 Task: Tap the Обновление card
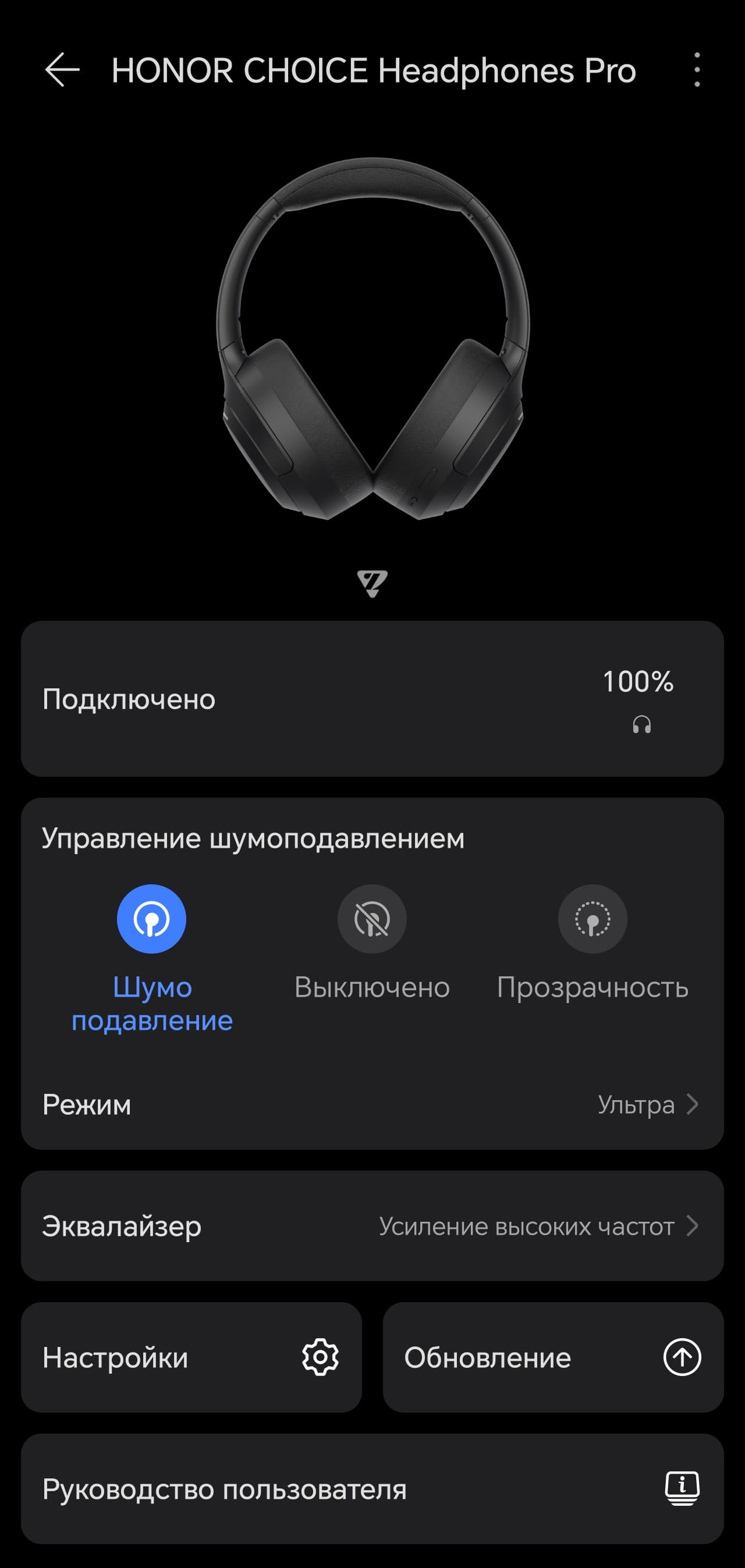(x=552, y=1357)
